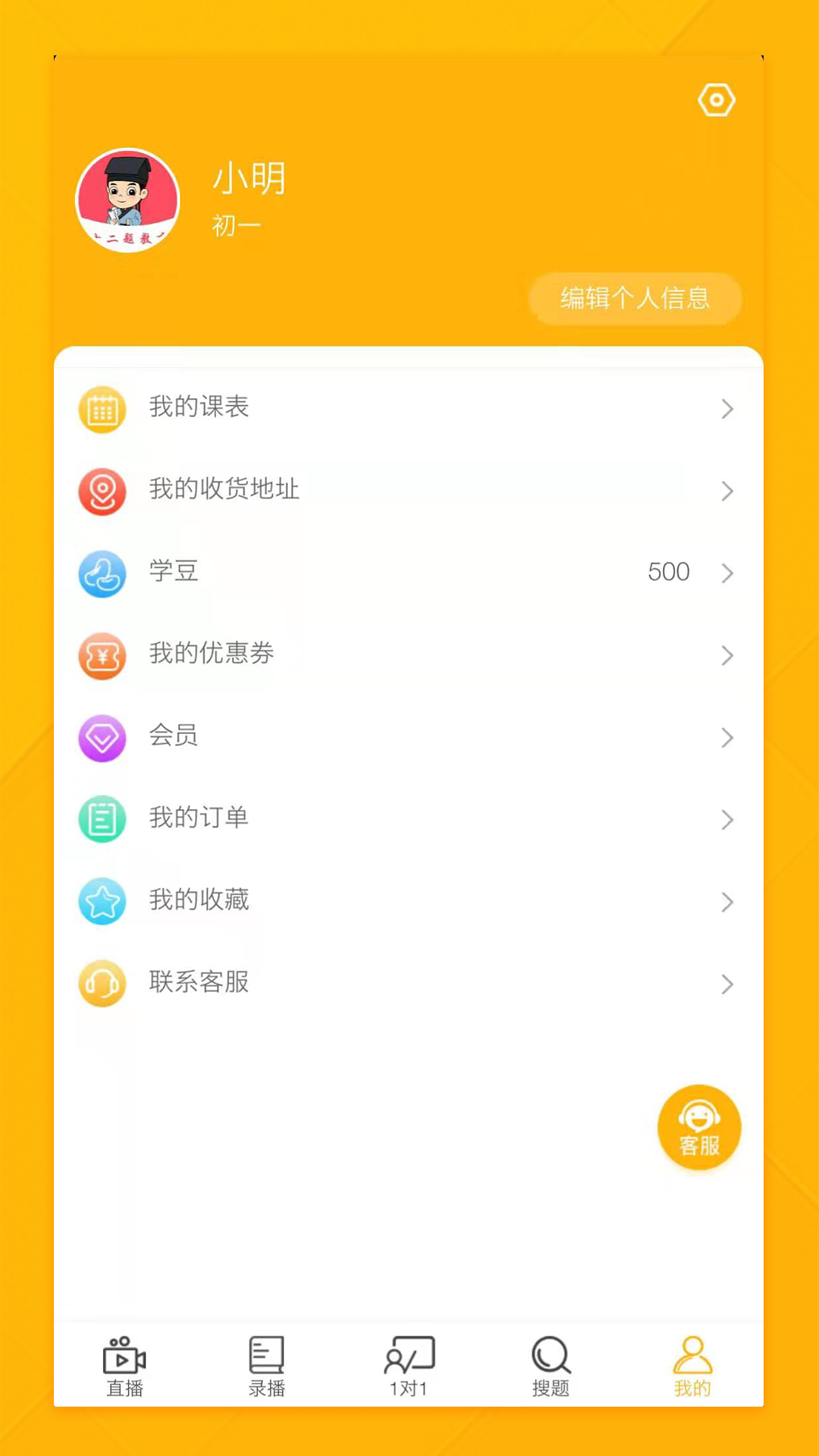Open 会员 via the diamond icon
The image size is (819, 1456).
point(102,738)
